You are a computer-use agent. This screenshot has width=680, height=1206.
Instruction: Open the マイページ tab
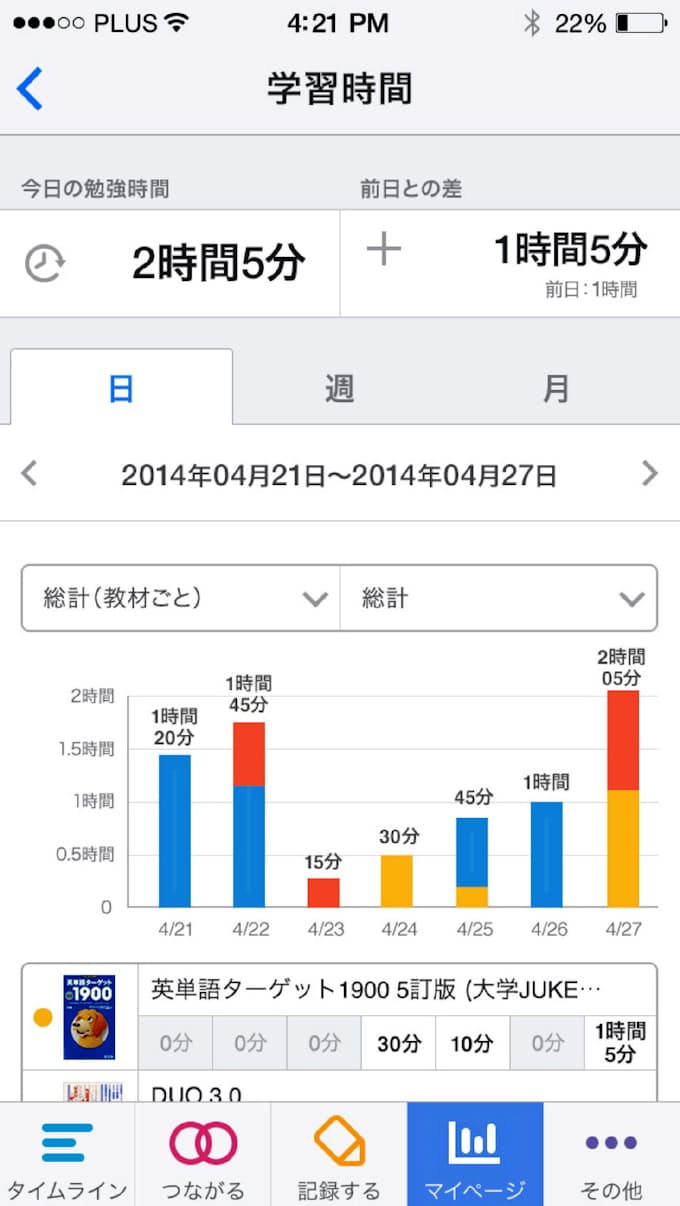click(x=474, y=1156)
